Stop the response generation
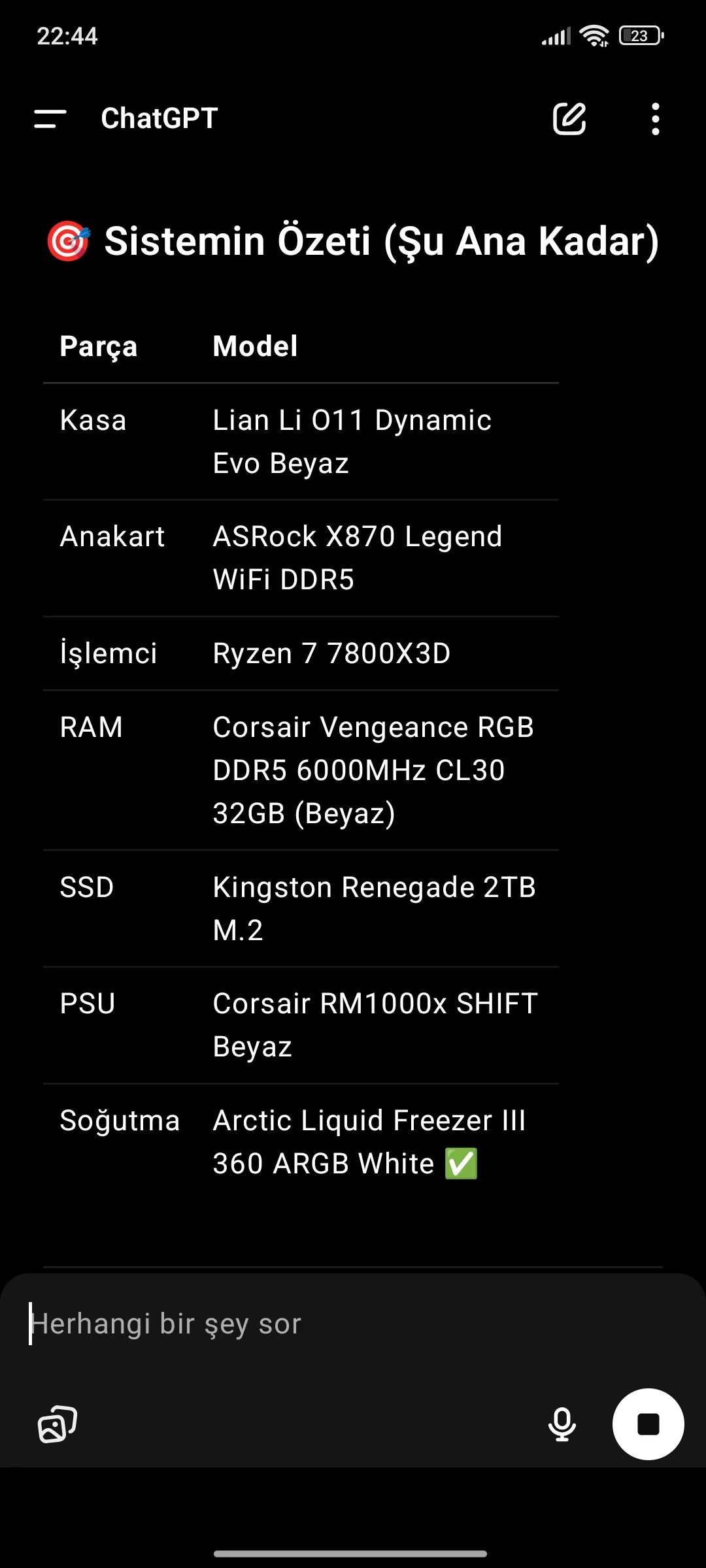This screenshot has width=706, height=1568. pos(648,1424)
